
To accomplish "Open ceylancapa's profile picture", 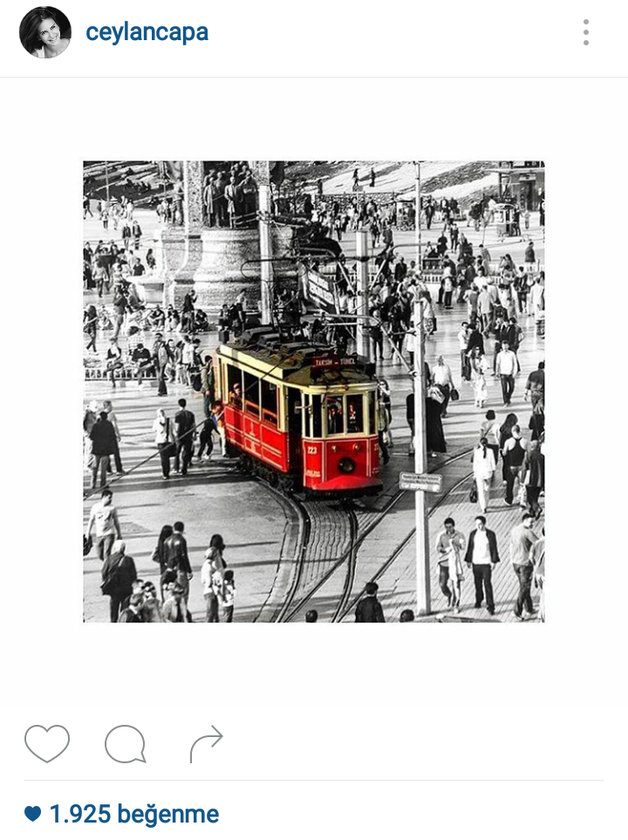I will point(45,32).
